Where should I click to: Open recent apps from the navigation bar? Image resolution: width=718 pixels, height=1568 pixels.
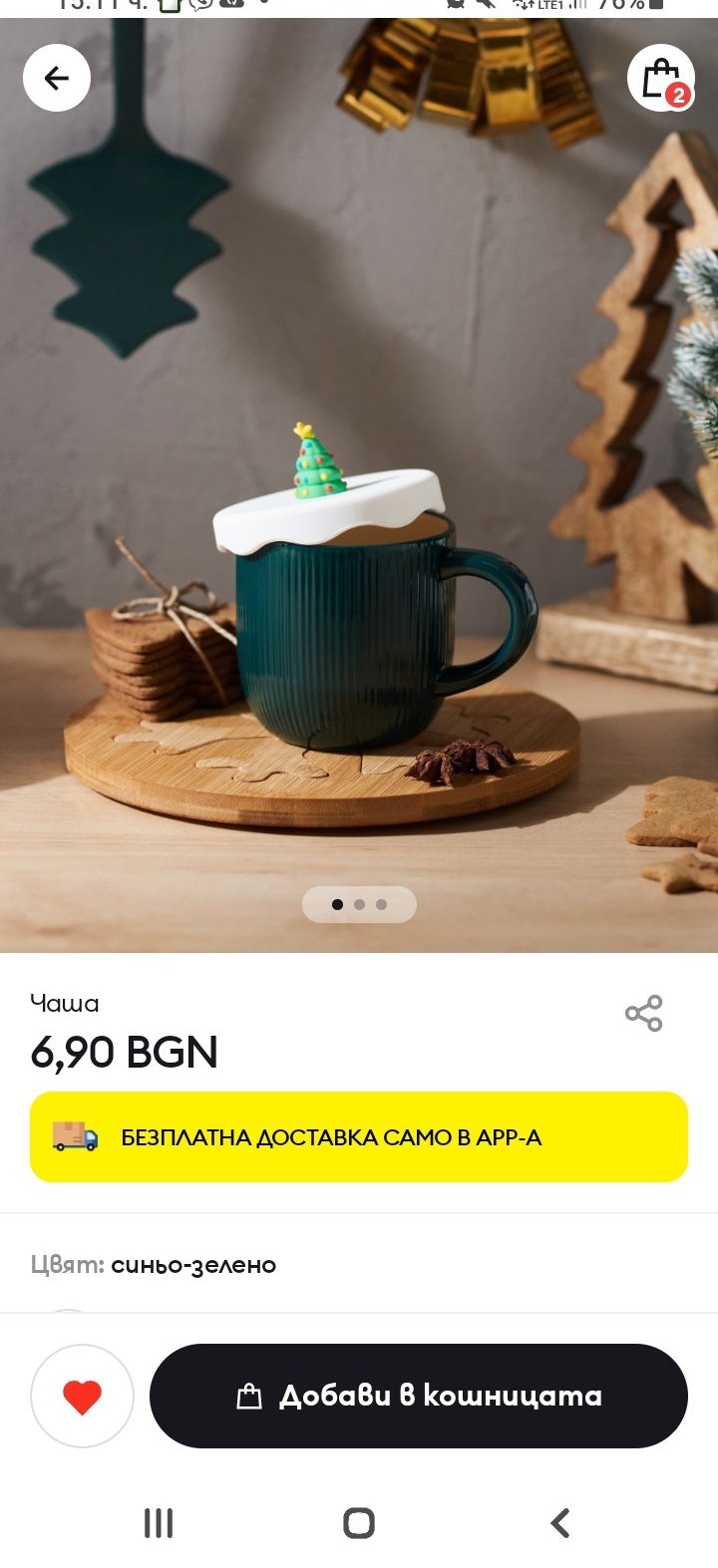point(159,1522)
